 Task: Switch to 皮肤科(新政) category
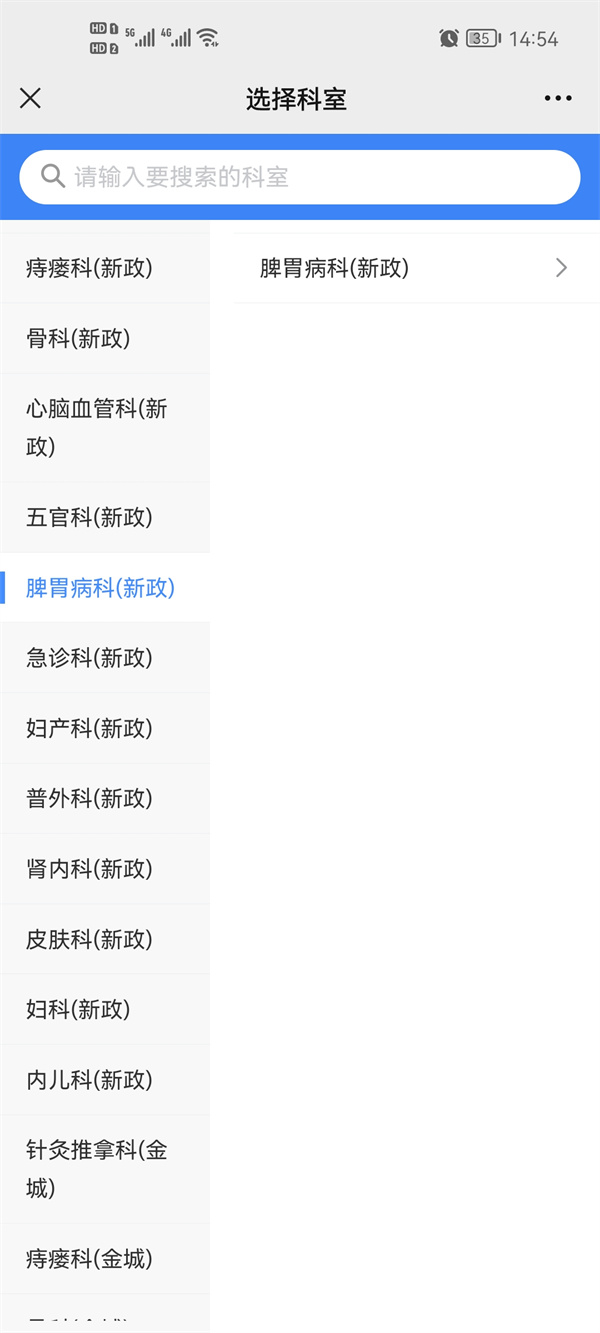tap(104, 939)
